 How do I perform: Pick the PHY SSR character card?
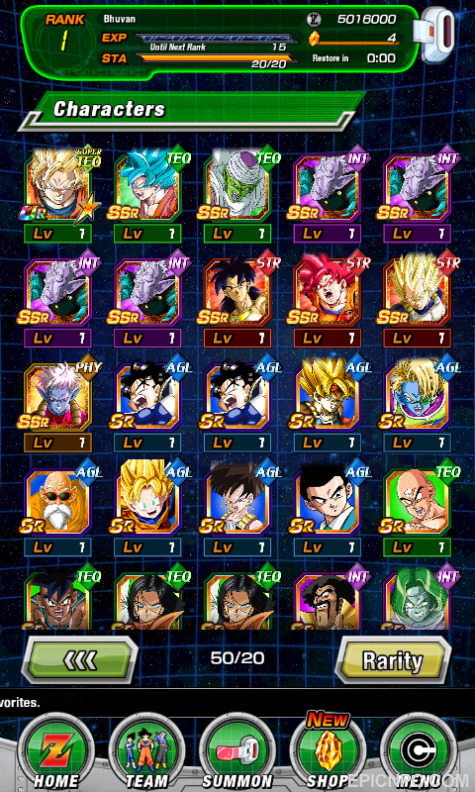[58, 404]
